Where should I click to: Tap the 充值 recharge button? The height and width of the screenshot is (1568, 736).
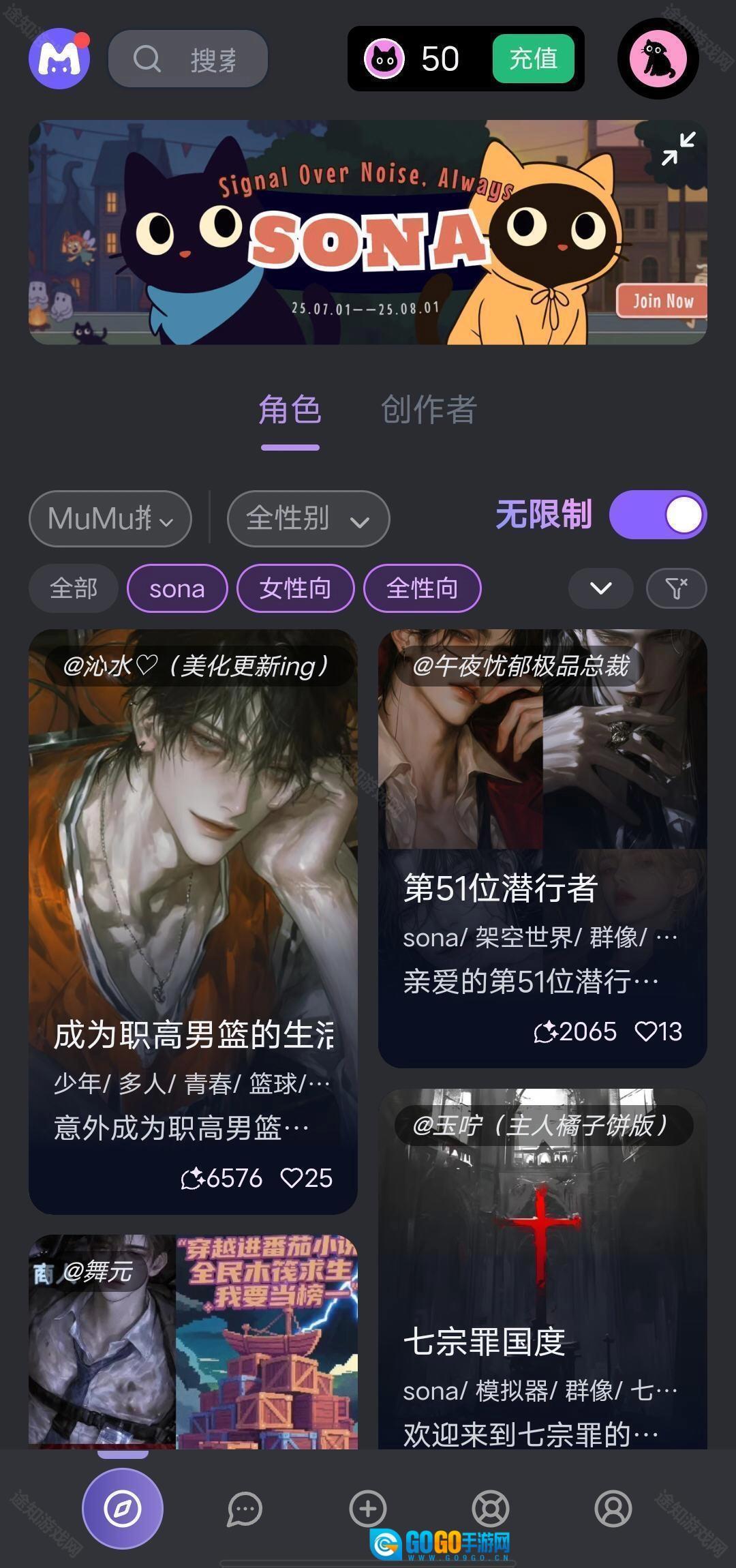pyautogui.click(x=533, y=59)
